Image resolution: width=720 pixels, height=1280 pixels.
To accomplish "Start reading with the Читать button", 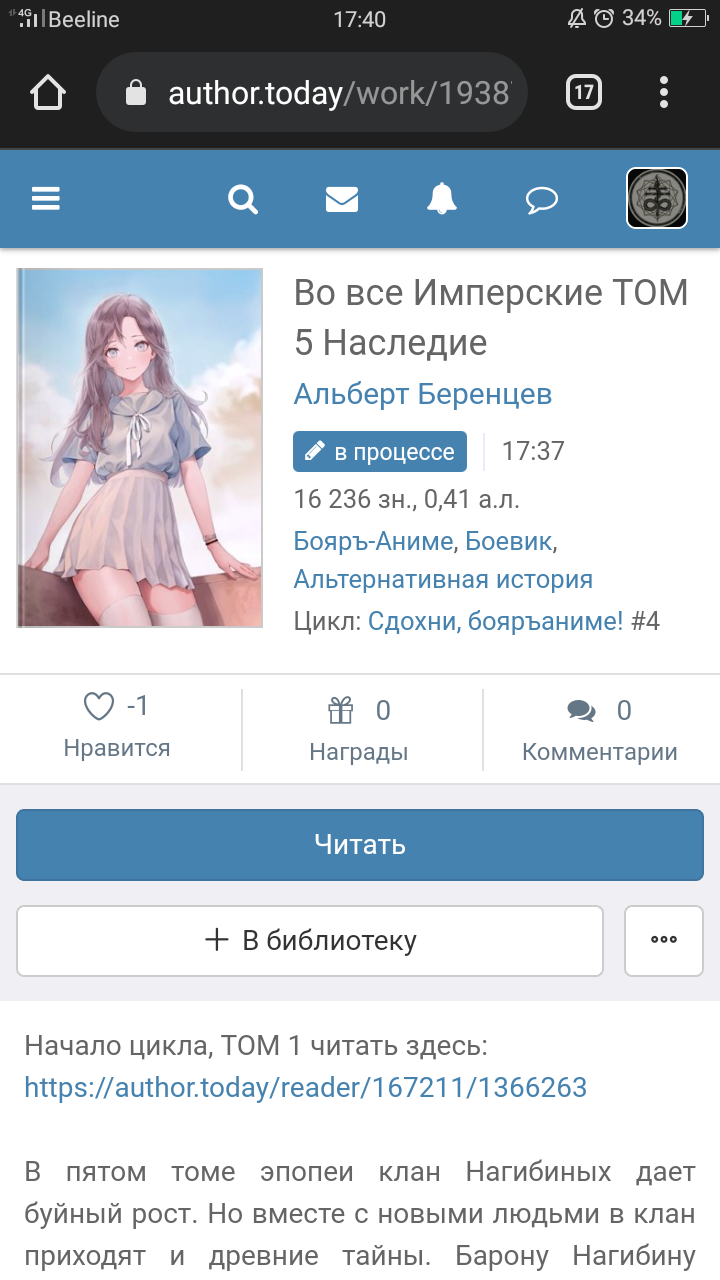I will pyautogui.click(x=360, y=845).
